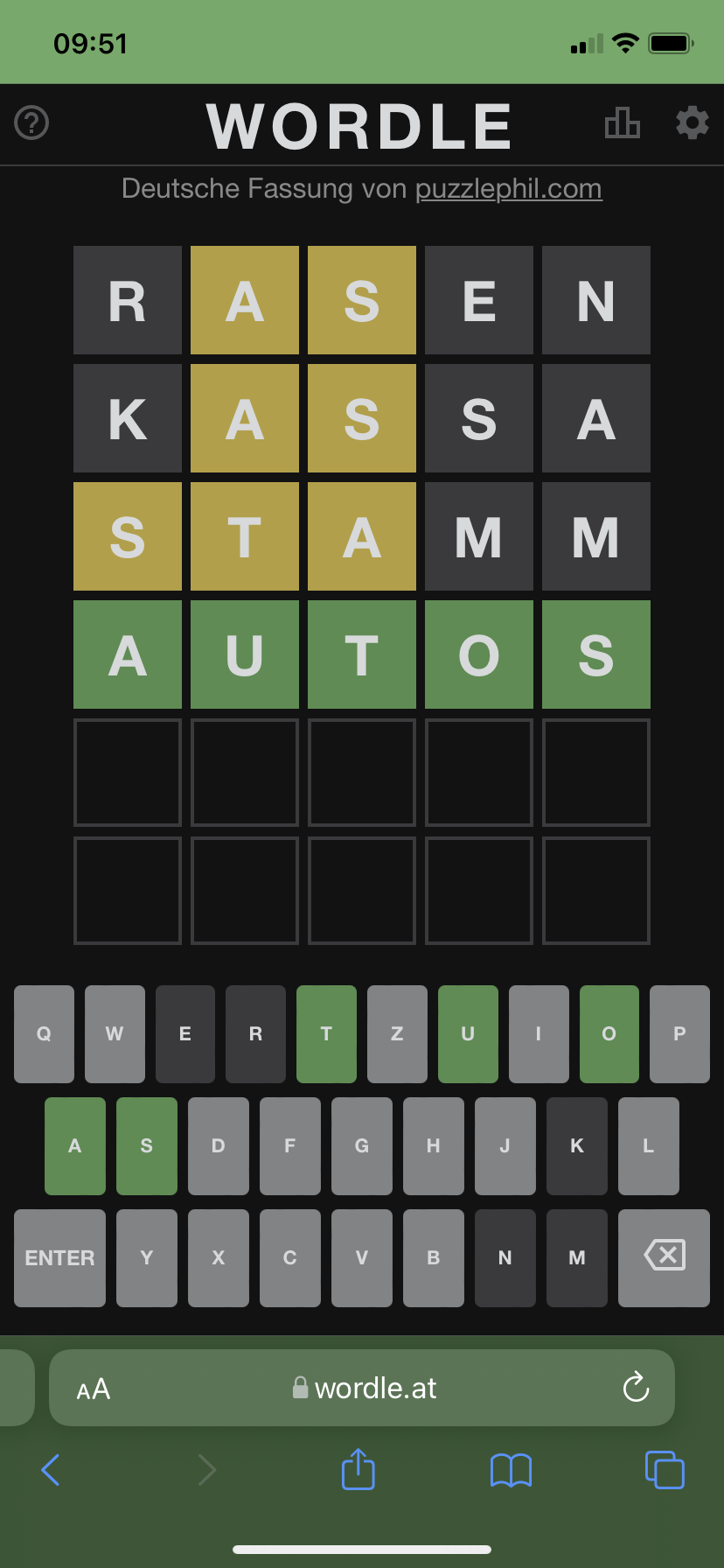Open the AA reader options
The width and height of the screenshot is (724, 1568).
click(x=94, y=1389)
